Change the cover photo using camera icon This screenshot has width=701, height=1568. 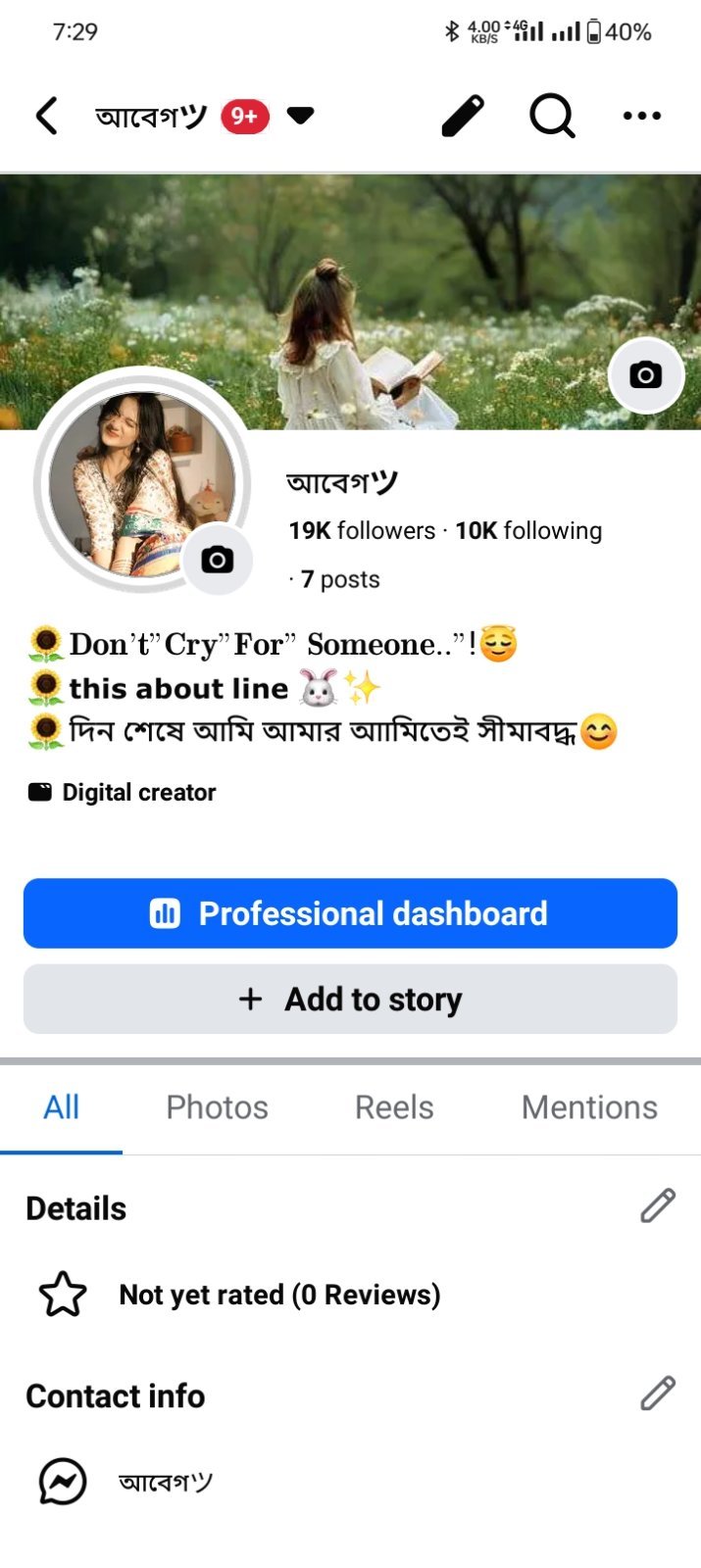[x=645, y=374]
